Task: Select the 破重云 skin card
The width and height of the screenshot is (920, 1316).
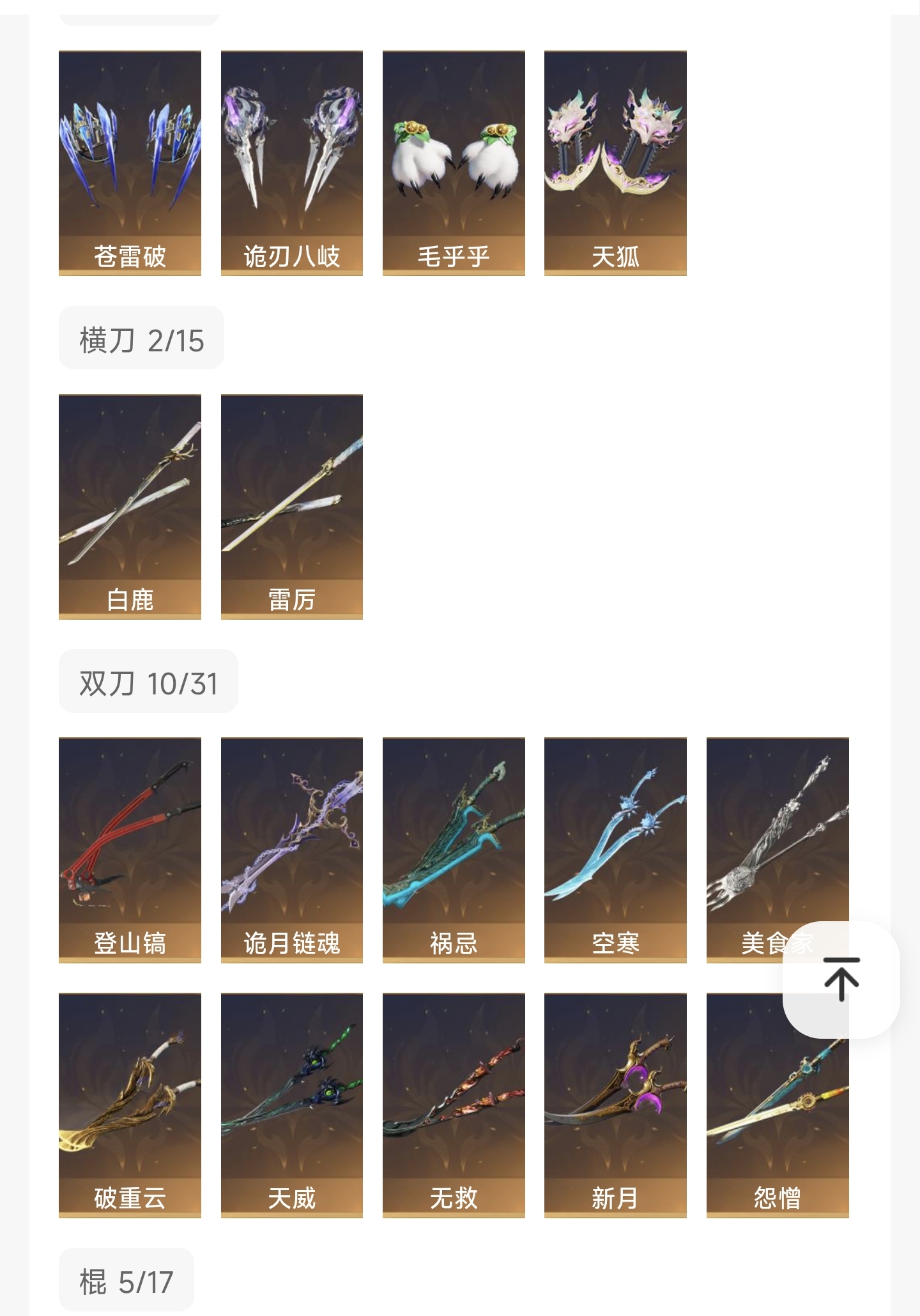Action: (x=130, y=1105)
